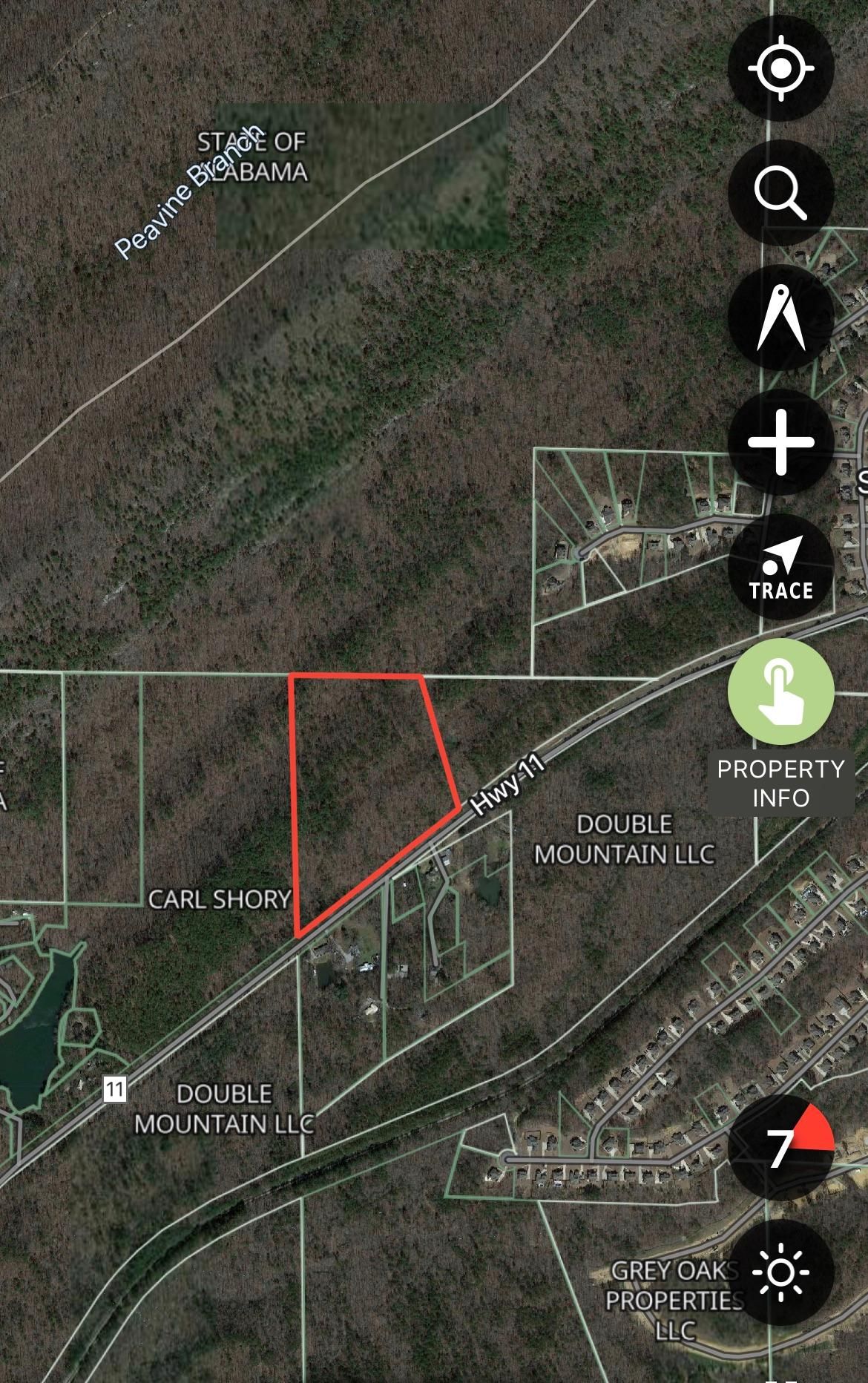Center map on current GPS location
The width and height of the screenshot is (868, 1383).
(x=781, y=69)
